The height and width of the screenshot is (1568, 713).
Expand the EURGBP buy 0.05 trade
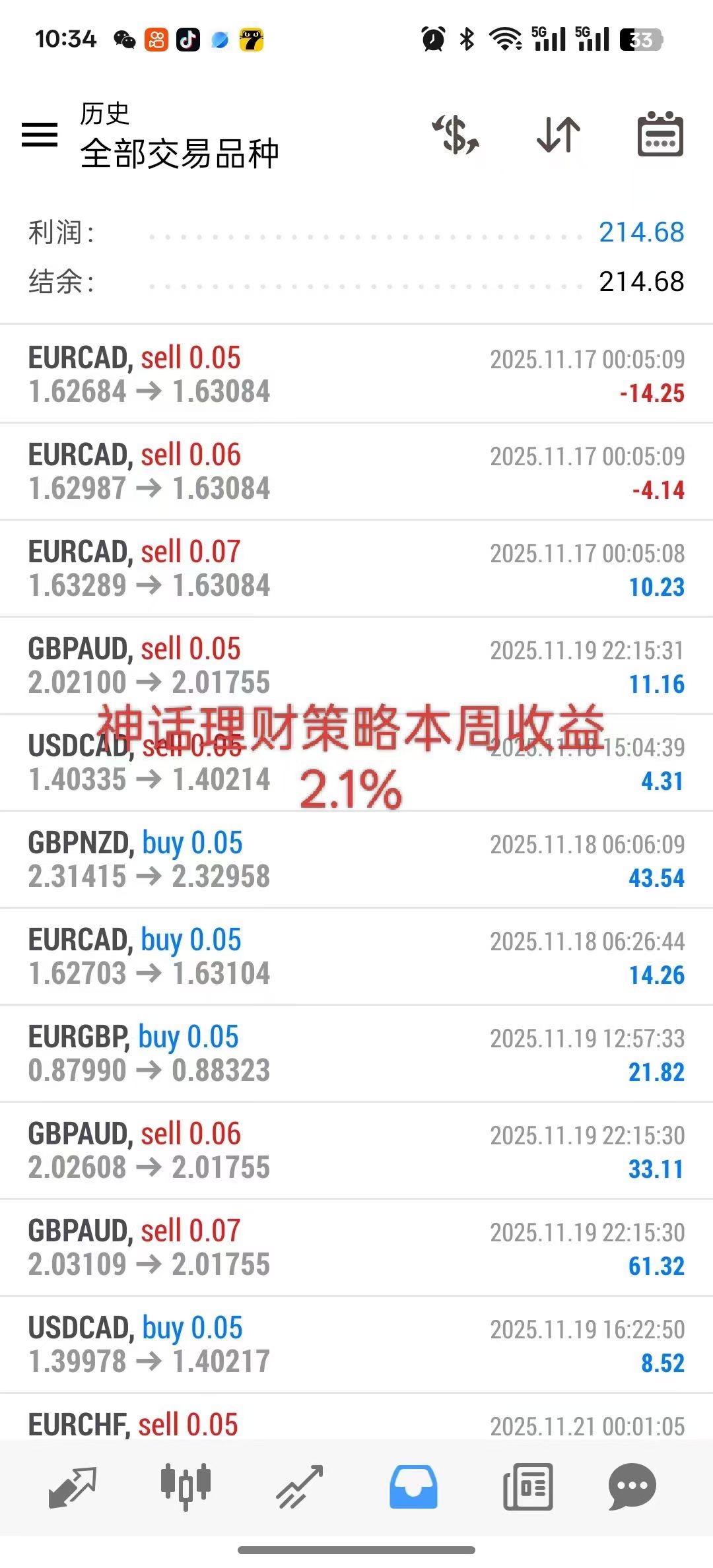(x=356, y=1053)
